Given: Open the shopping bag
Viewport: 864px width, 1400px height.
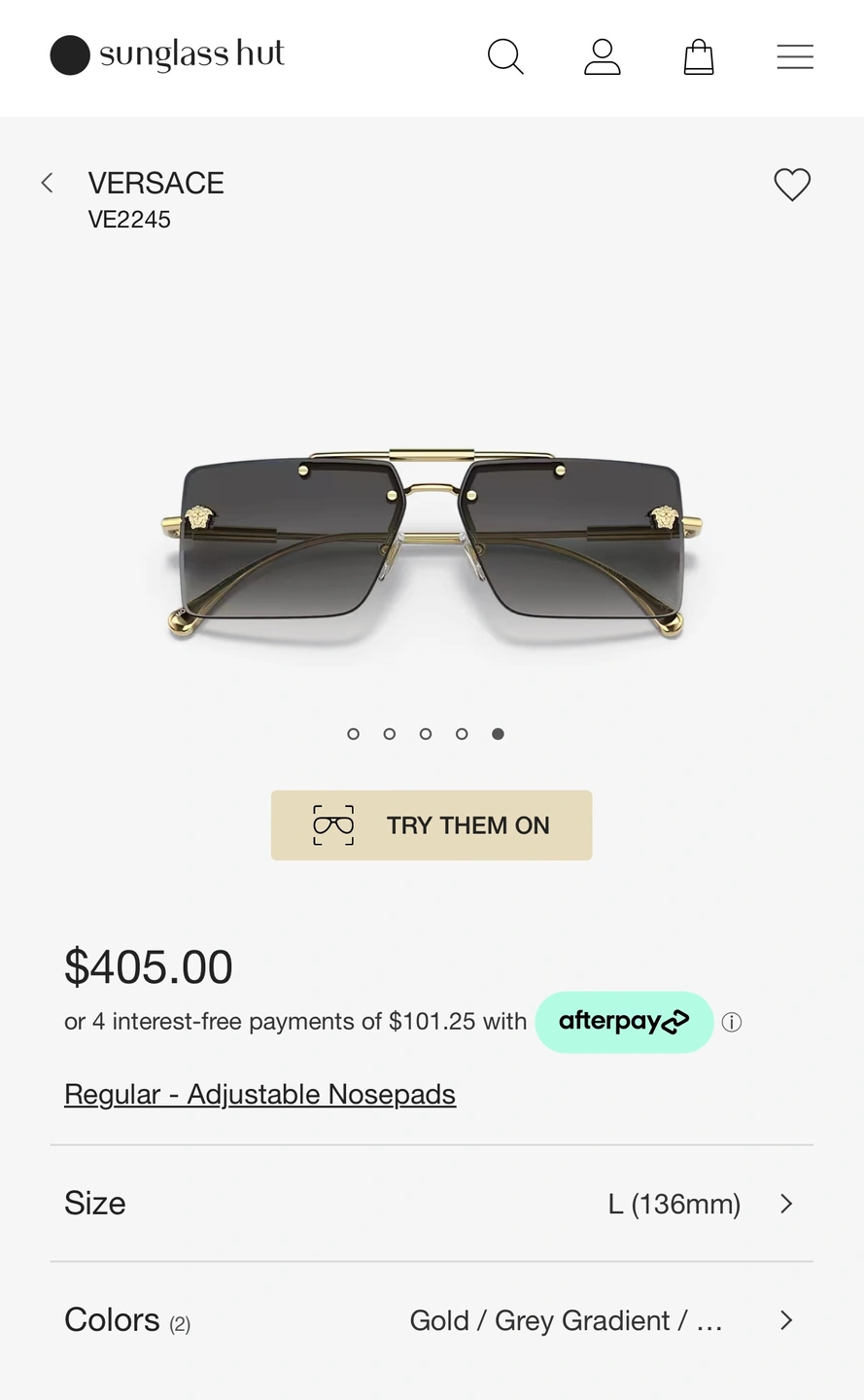Looking at the screenshot, I should (698, 56).
